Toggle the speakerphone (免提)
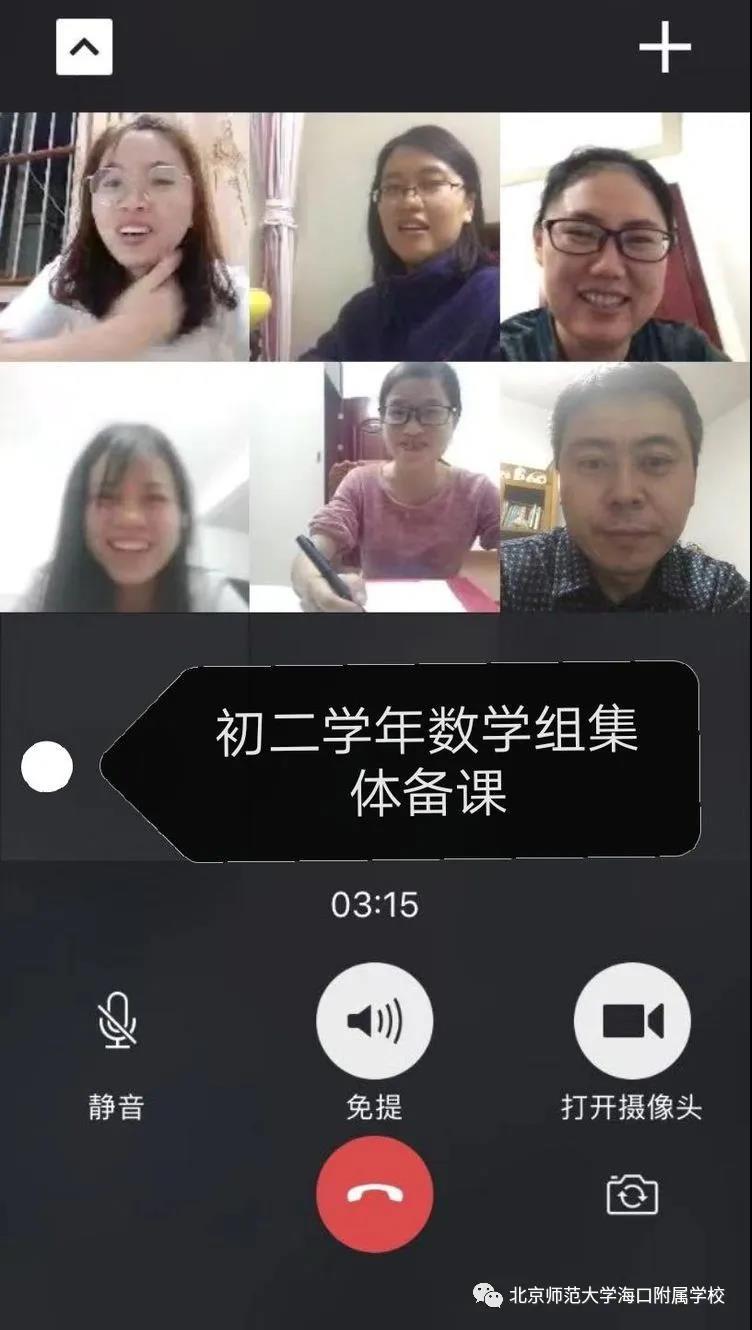 (x=374, y=1021)
